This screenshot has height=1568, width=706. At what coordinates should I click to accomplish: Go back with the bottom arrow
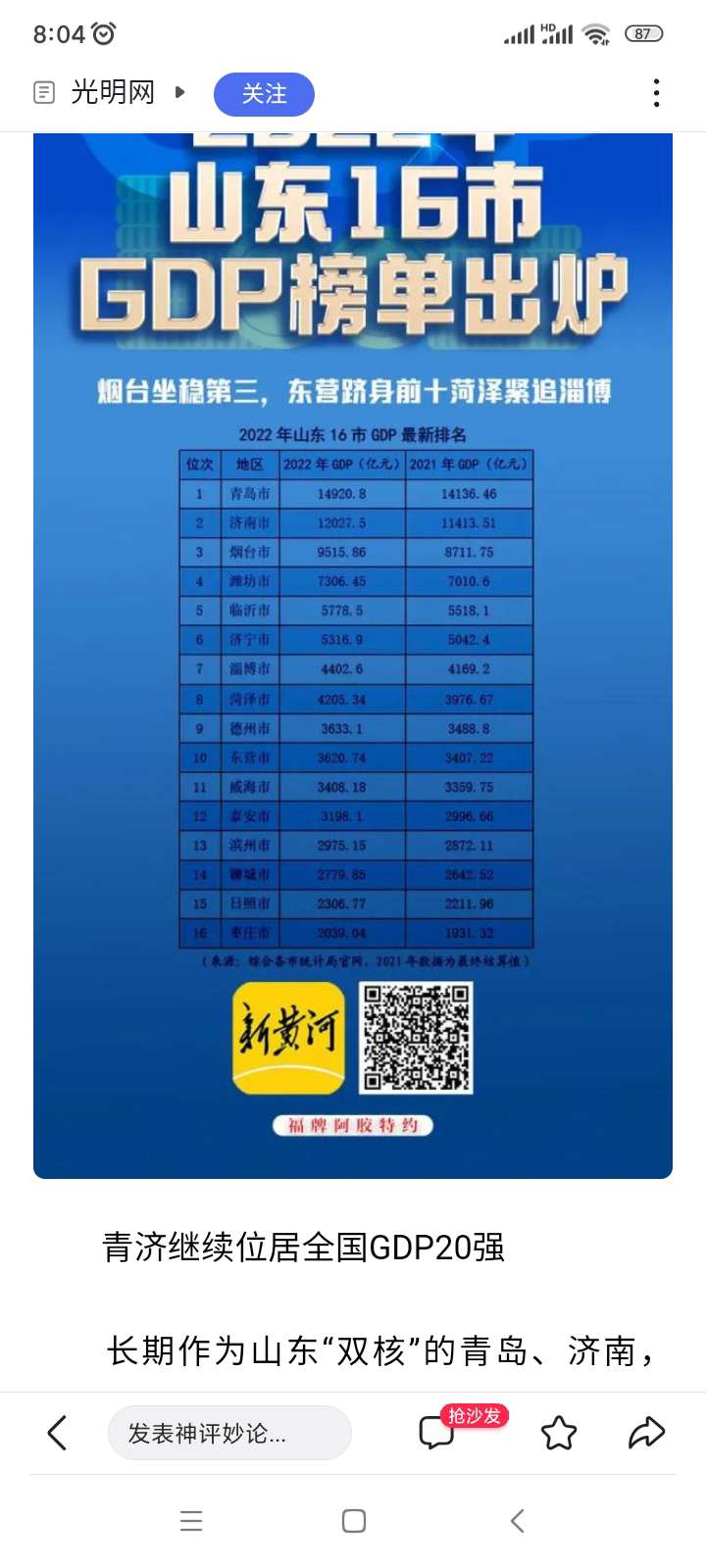58,1433
